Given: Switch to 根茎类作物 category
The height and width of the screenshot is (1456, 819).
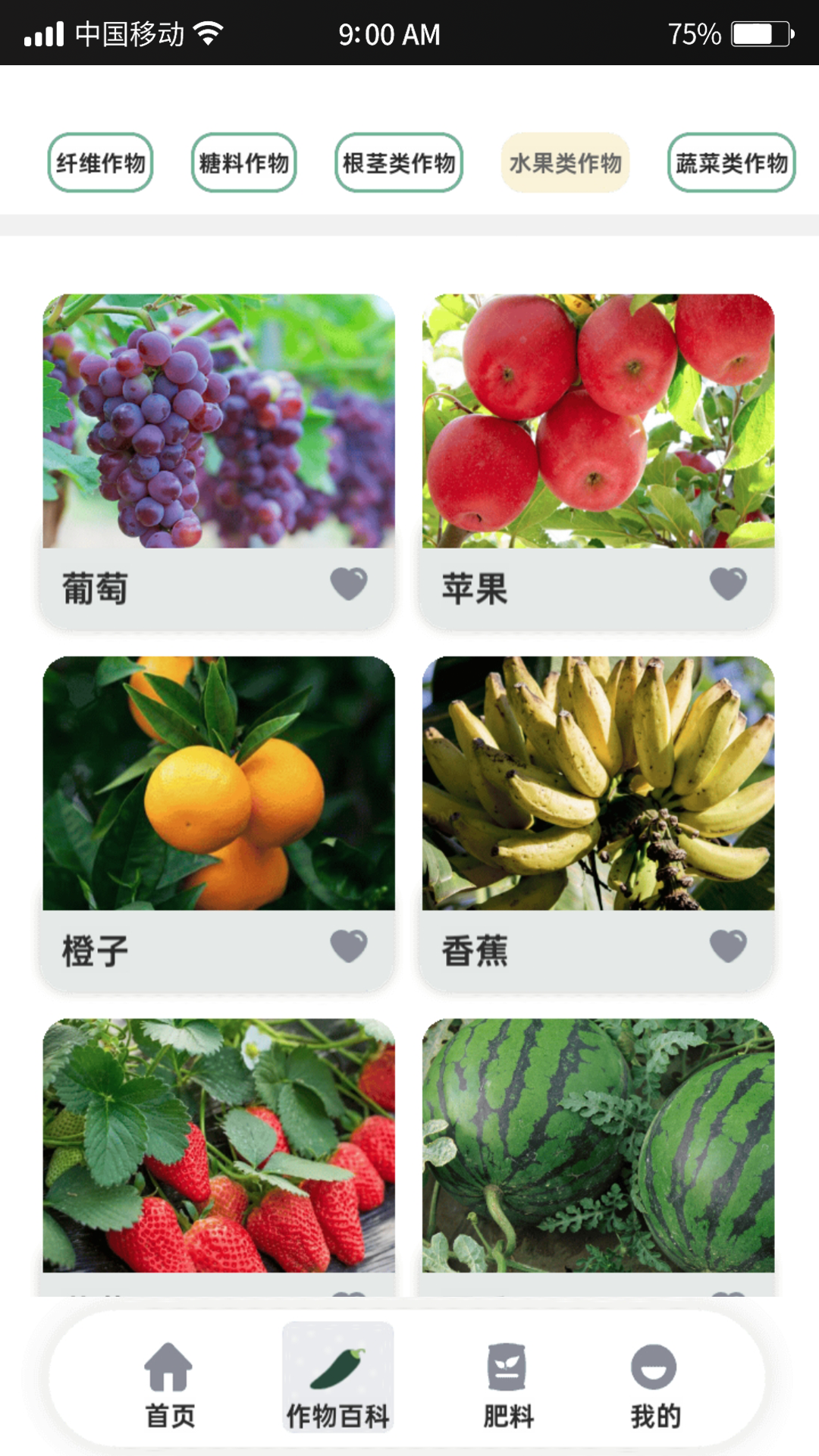Looking at the screenshot, I should [x=399, y=162].
